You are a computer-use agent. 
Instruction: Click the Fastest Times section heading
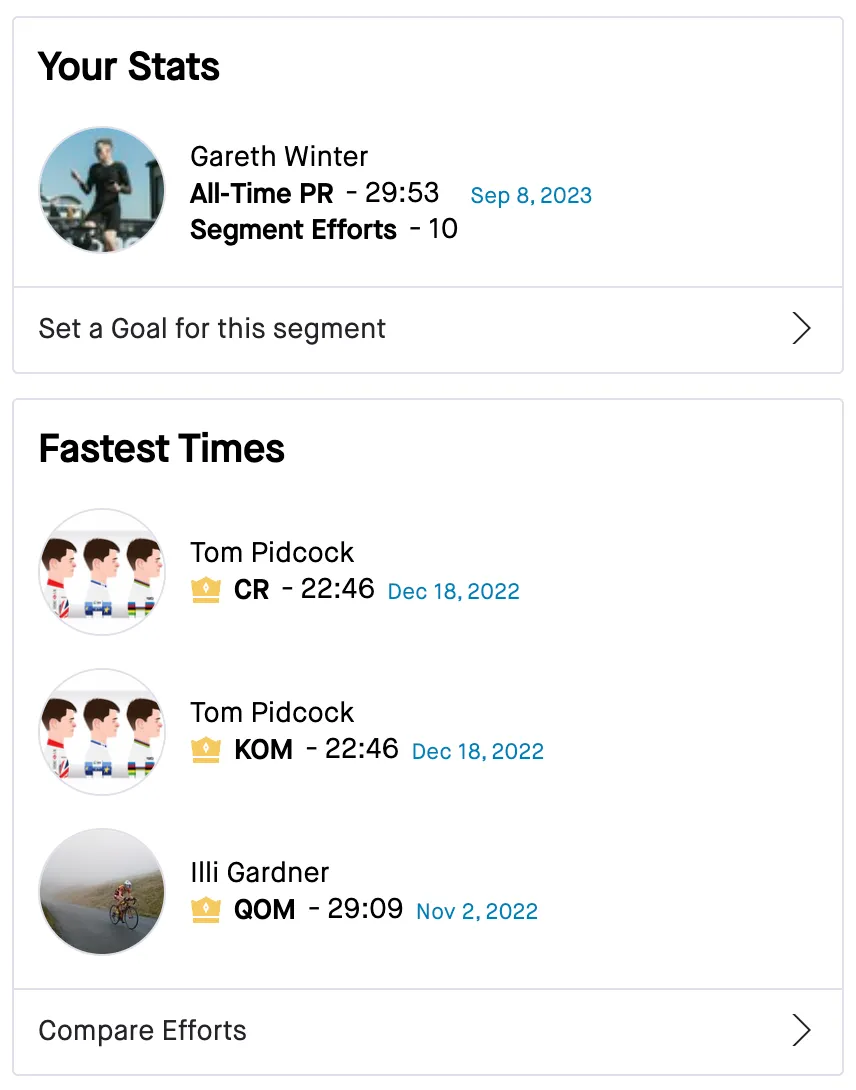click(161, 448)
